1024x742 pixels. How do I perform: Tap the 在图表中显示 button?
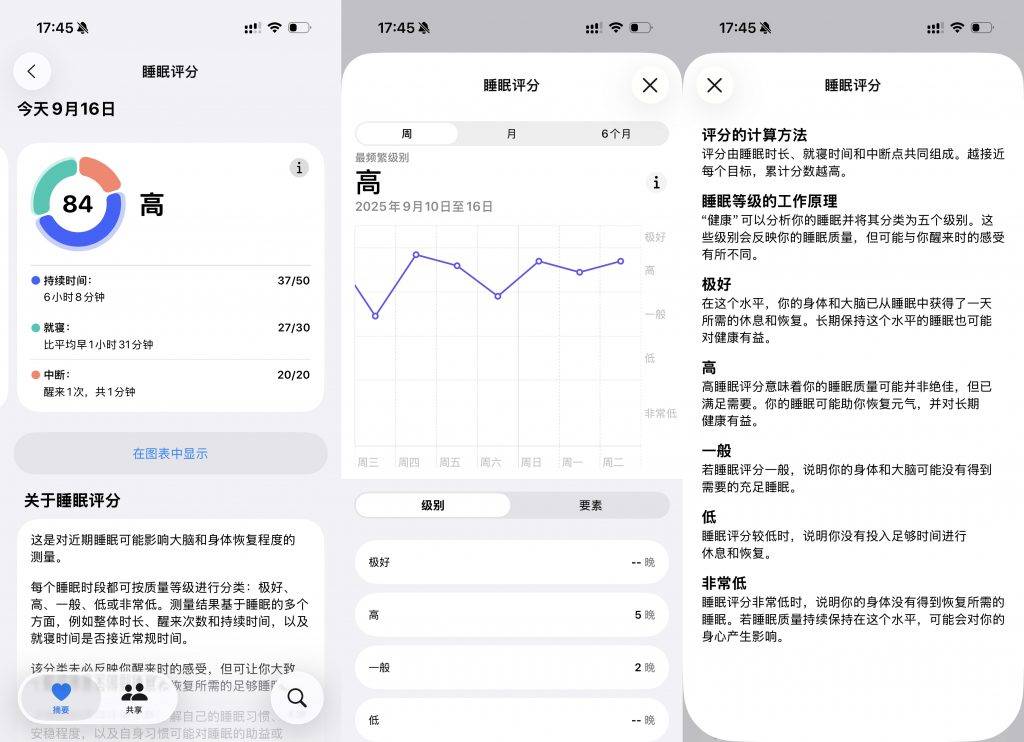pyautogui.click(x=170, y=453)
